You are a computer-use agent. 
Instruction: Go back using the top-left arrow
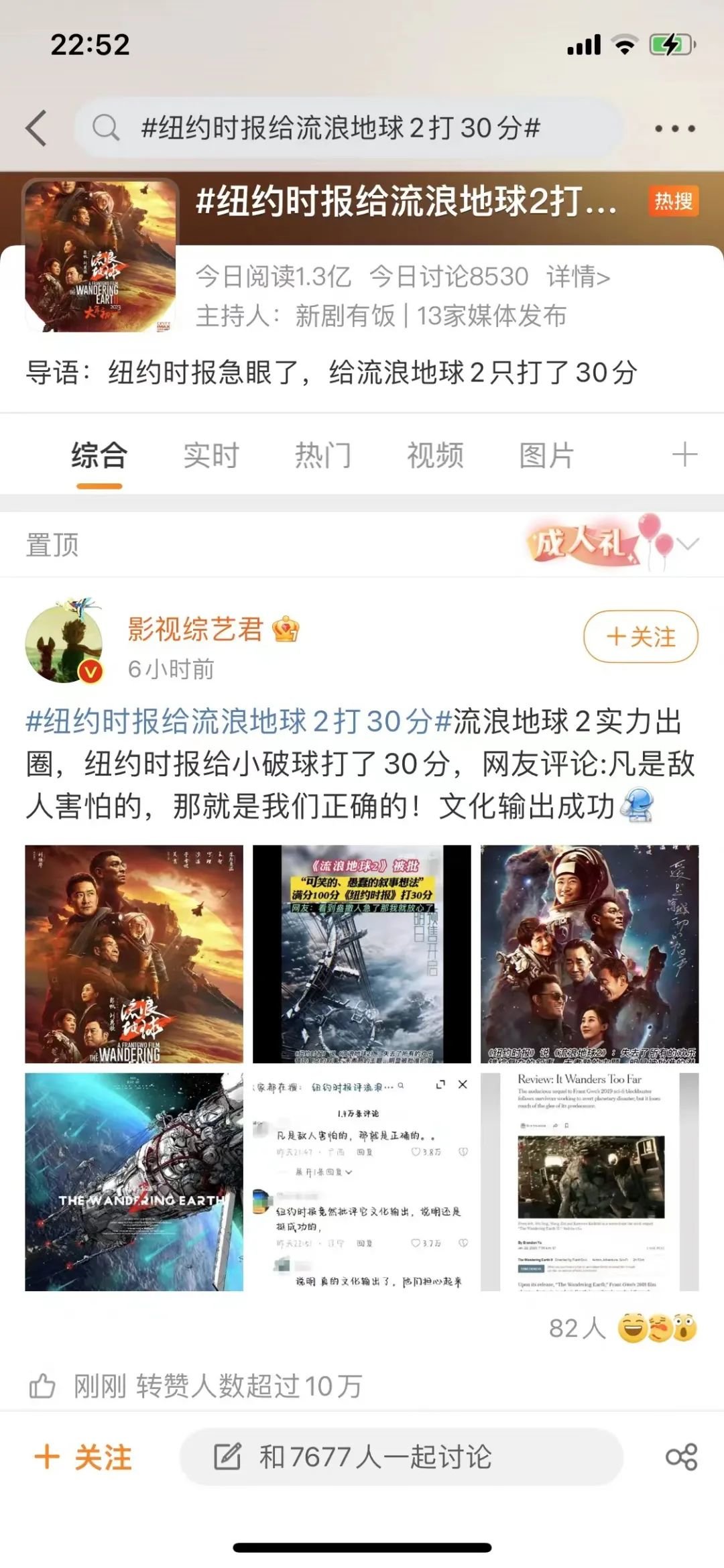pyautogui.click(x=37, y=127)
